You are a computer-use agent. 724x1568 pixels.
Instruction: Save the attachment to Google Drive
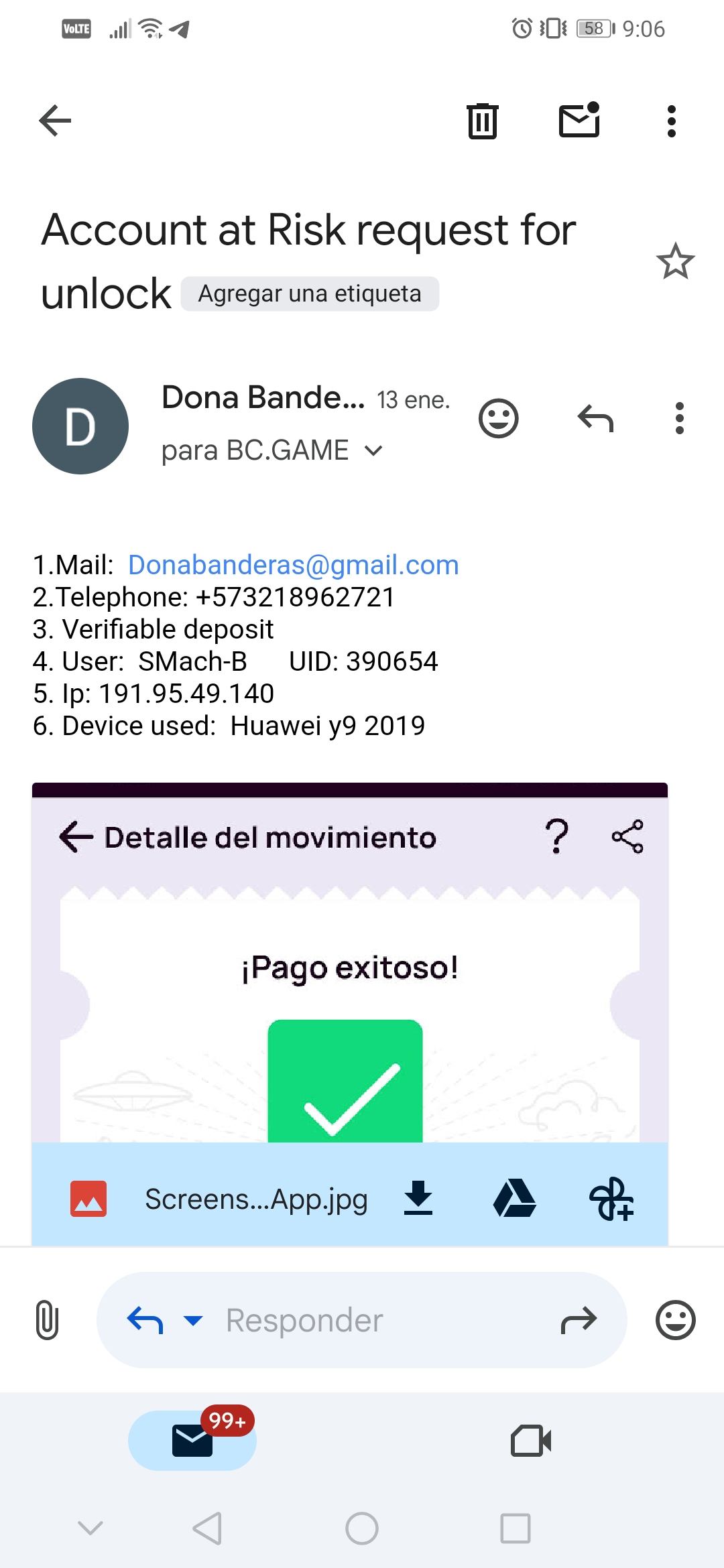[x=514, y=1198]
